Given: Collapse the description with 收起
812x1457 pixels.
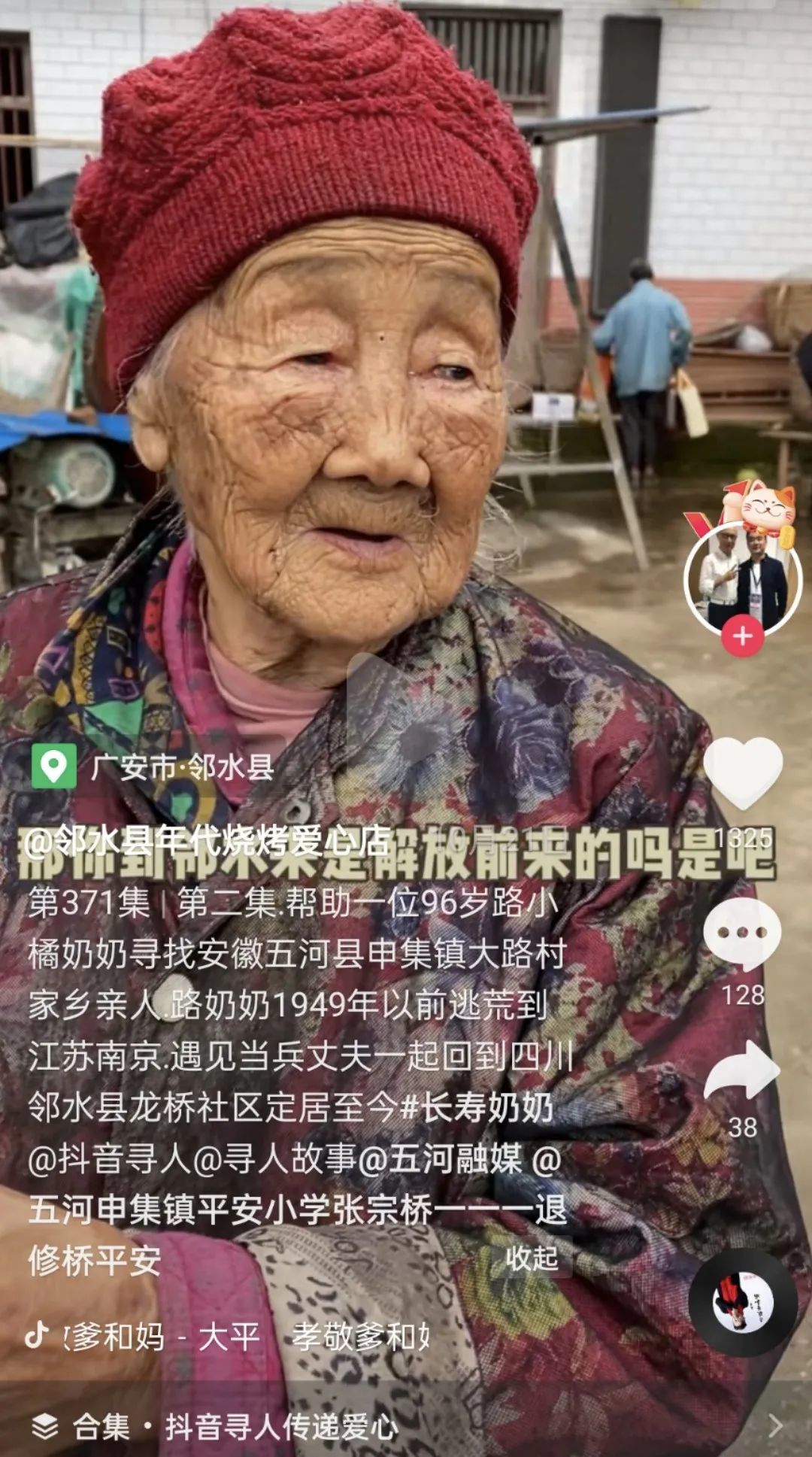Looking at the screenshot, I should (x=532, y=1258).
